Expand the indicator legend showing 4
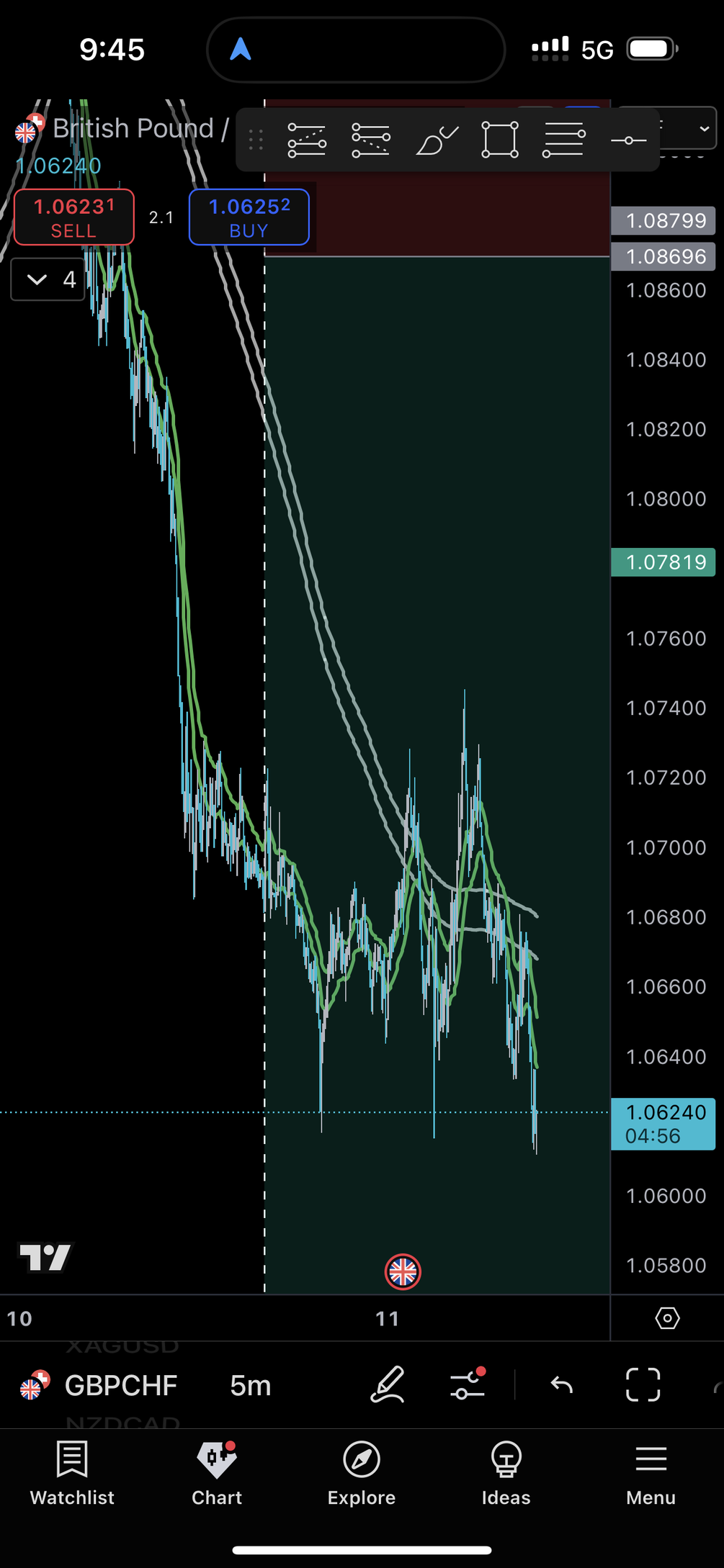The width and height of the screenshot is (724, 1568). point(48,279)
